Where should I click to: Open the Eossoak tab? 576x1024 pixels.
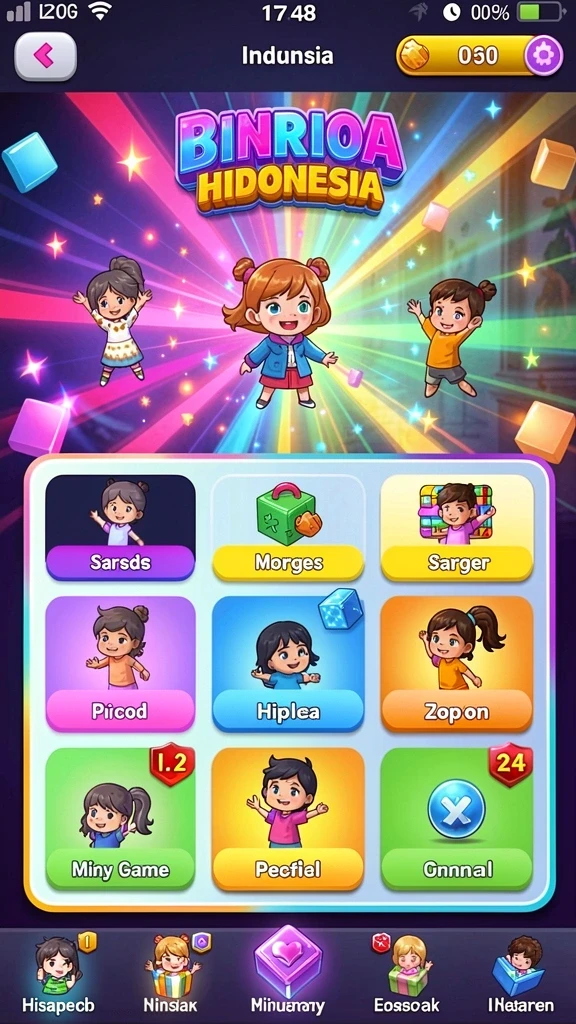406,975
